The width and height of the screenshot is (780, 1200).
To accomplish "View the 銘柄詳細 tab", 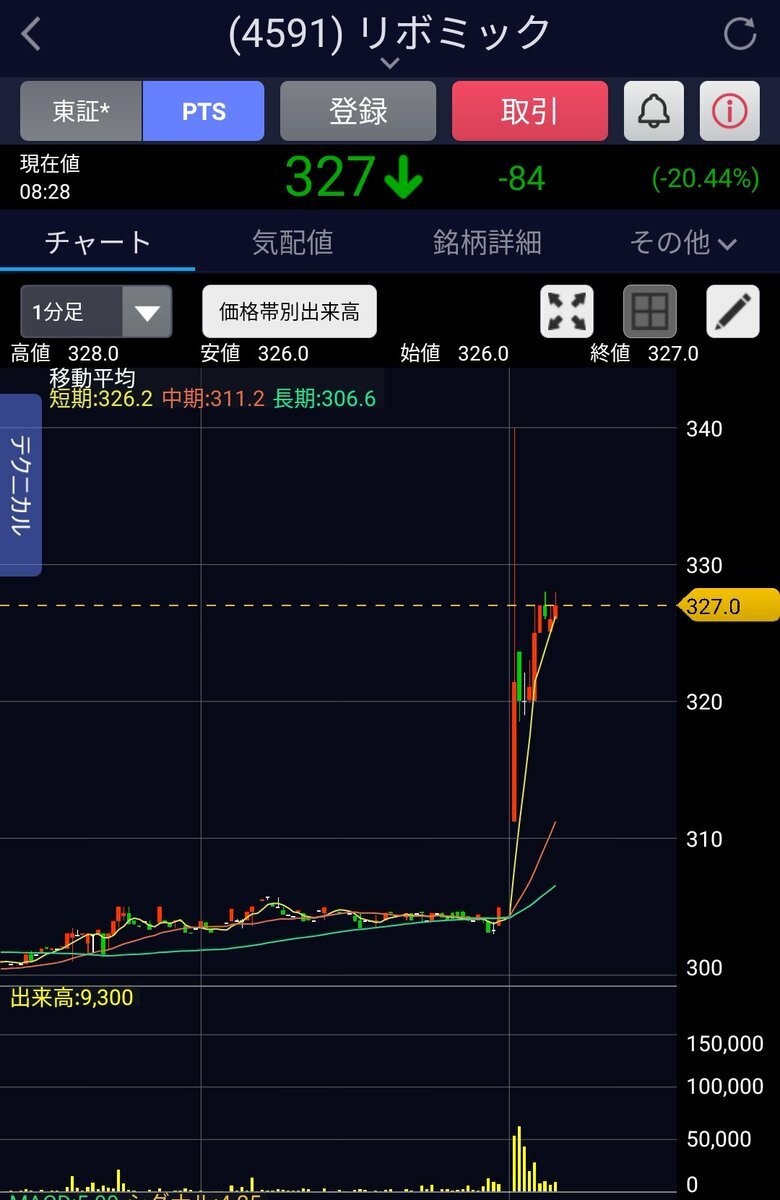I will (487, 242).
